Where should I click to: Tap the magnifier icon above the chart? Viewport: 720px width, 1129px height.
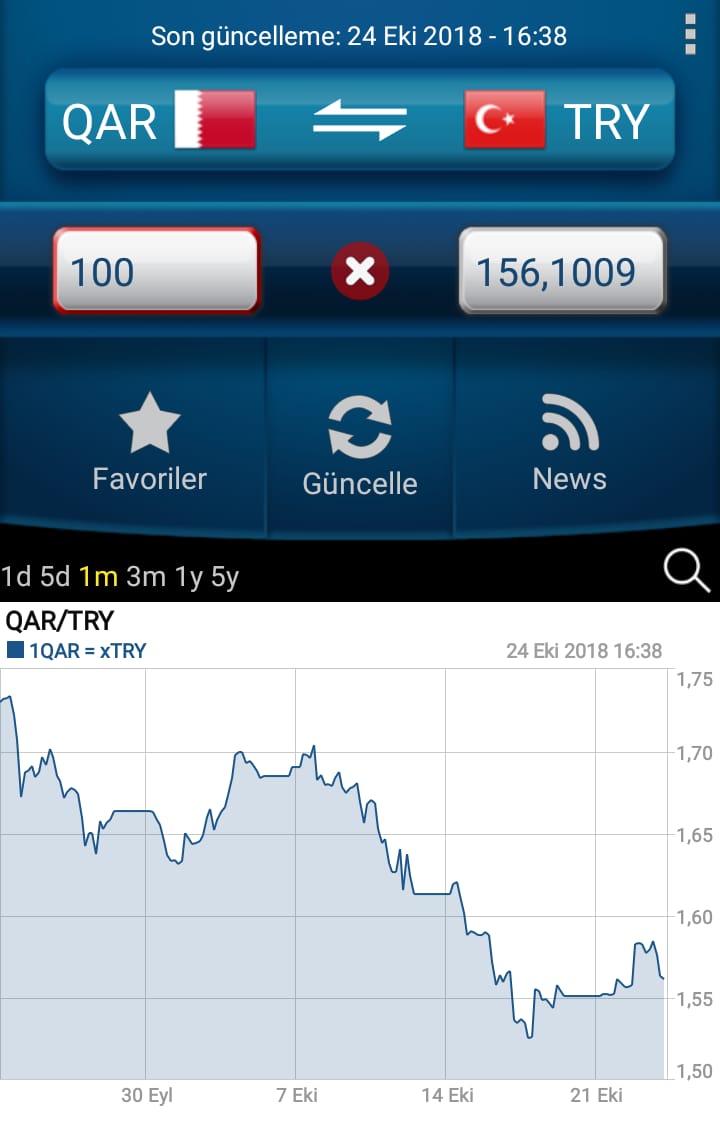[686, 571]
